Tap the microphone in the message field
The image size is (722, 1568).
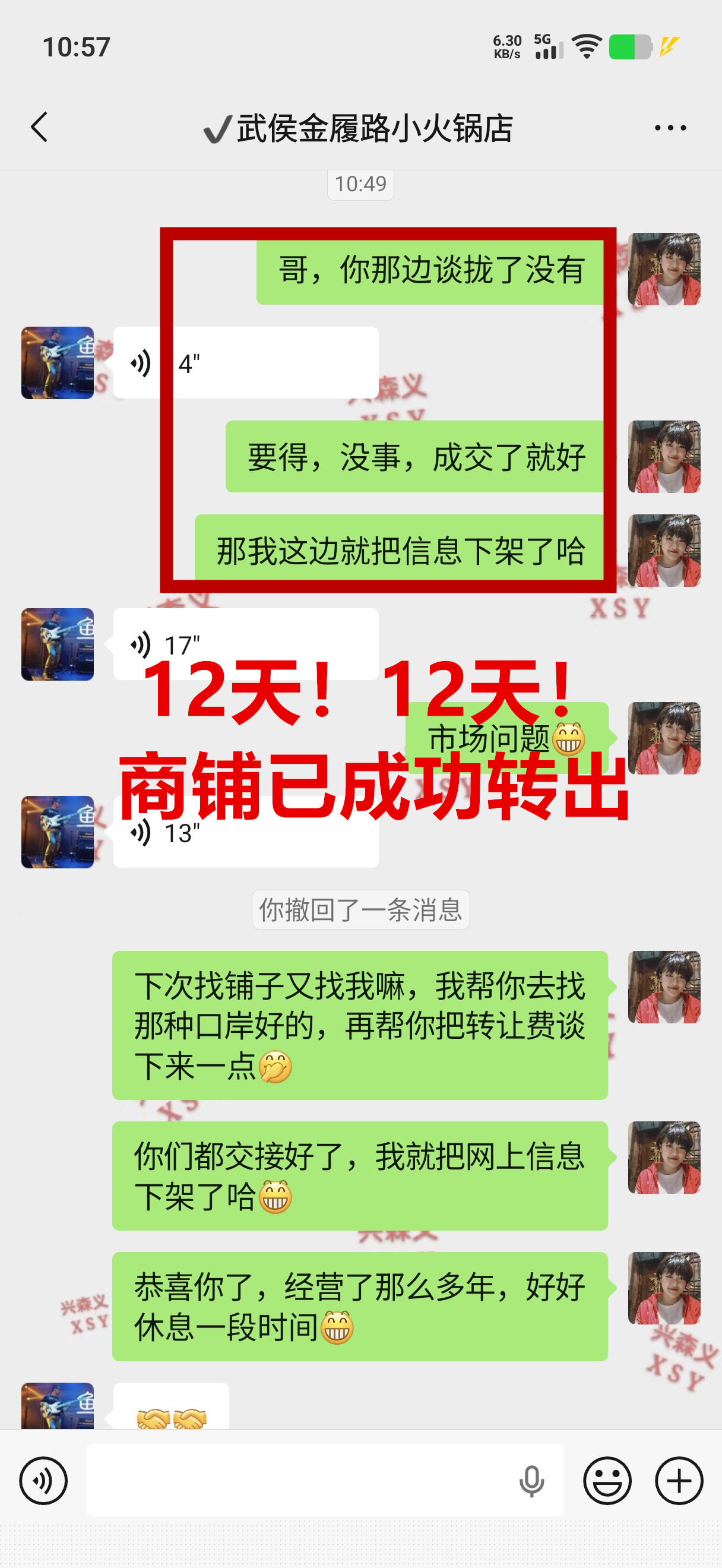coord(531,1480)
